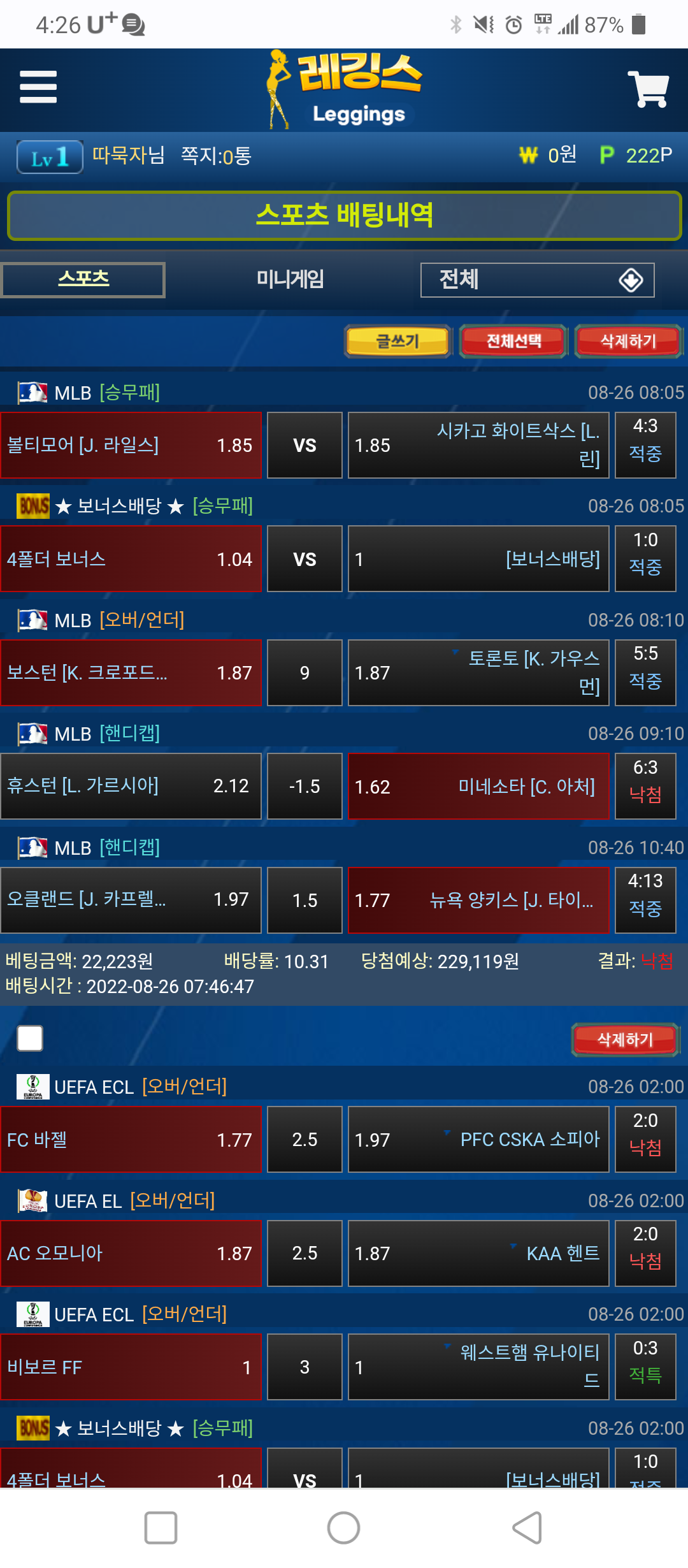Open the hamburger menu
The width and height of the screenshot is (688, 1568).
click(38, 87)
